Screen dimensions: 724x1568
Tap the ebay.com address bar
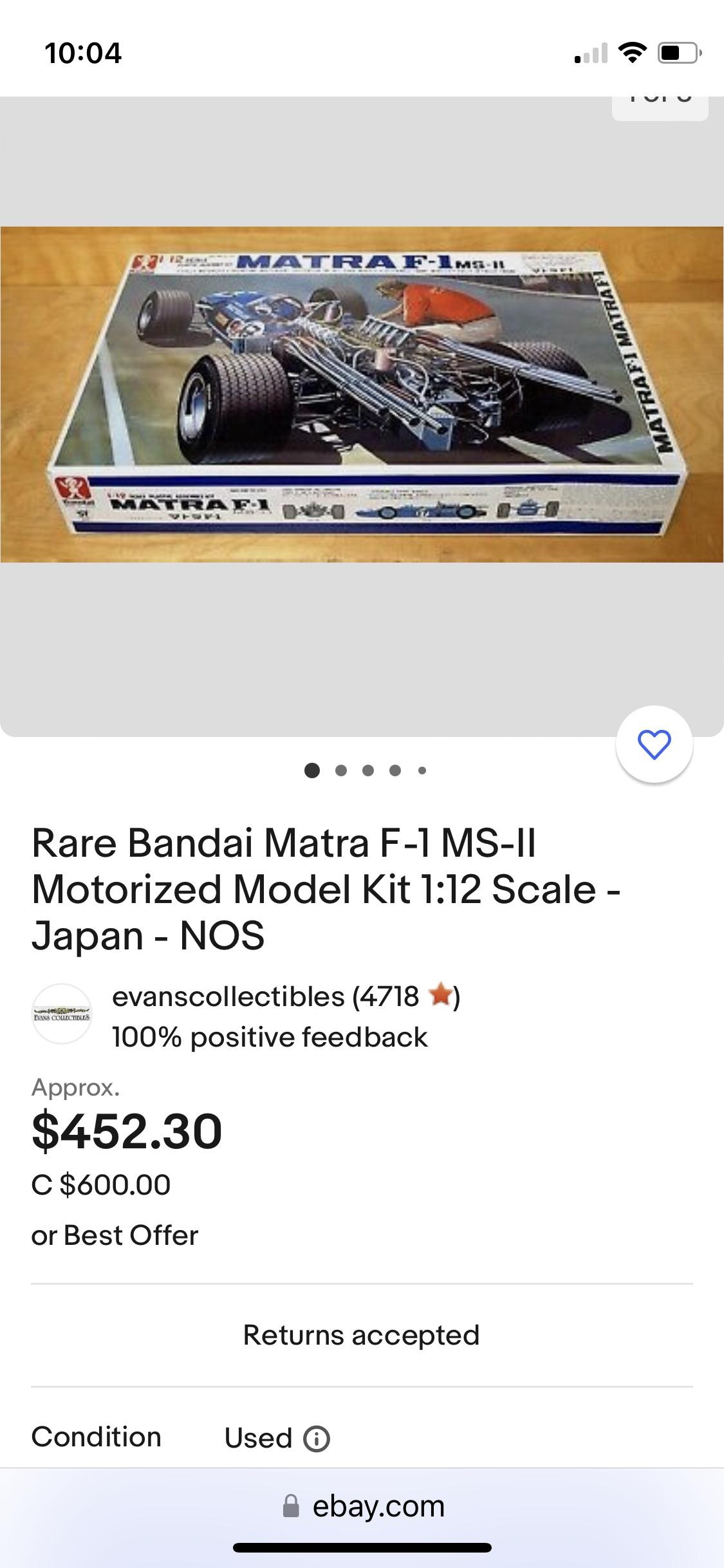[363, 1507]
